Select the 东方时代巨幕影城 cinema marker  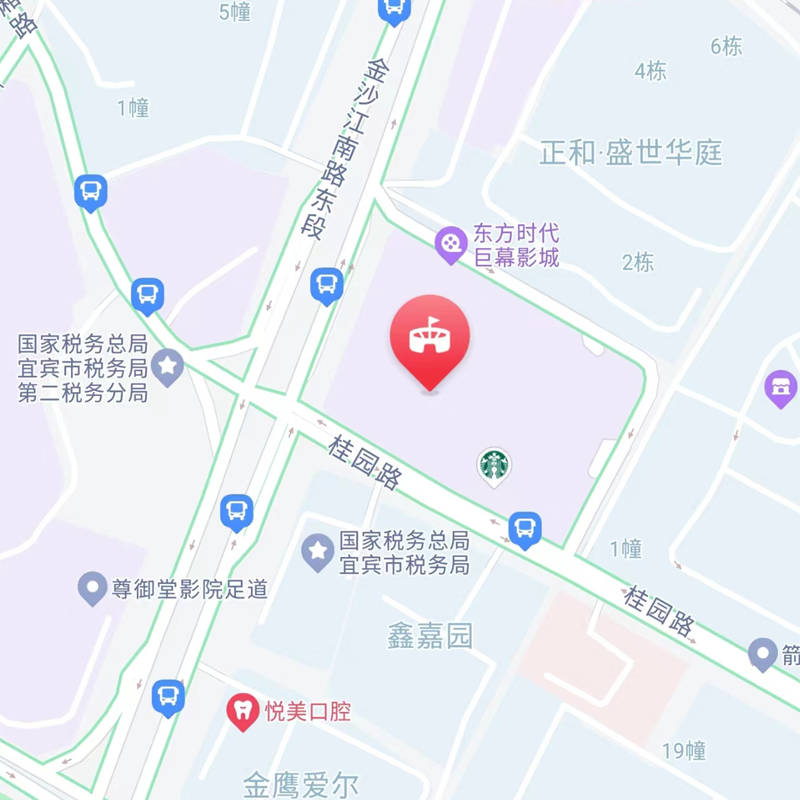(452, 242)
